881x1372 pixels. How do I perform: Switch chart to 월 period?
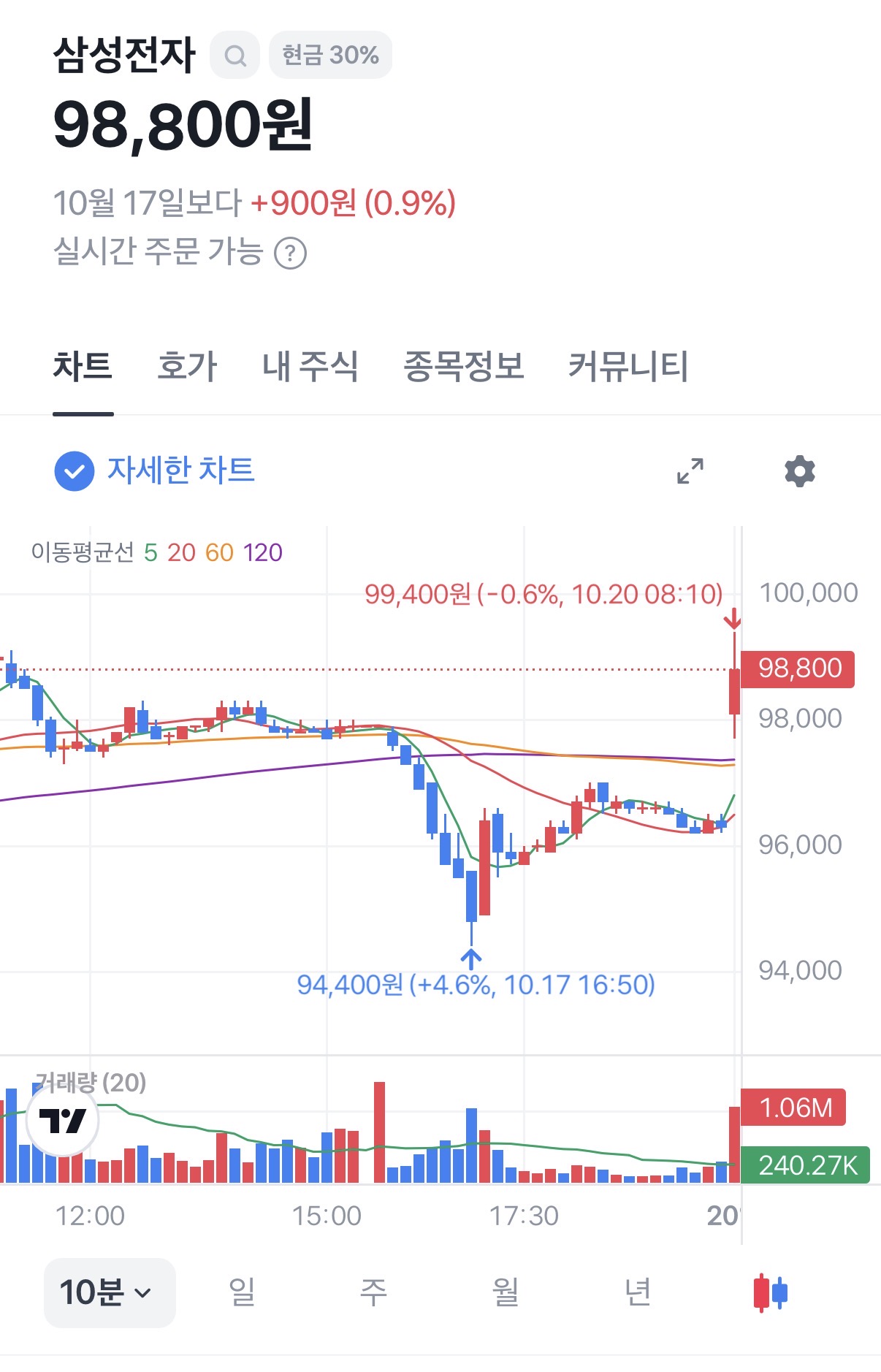506,1292
